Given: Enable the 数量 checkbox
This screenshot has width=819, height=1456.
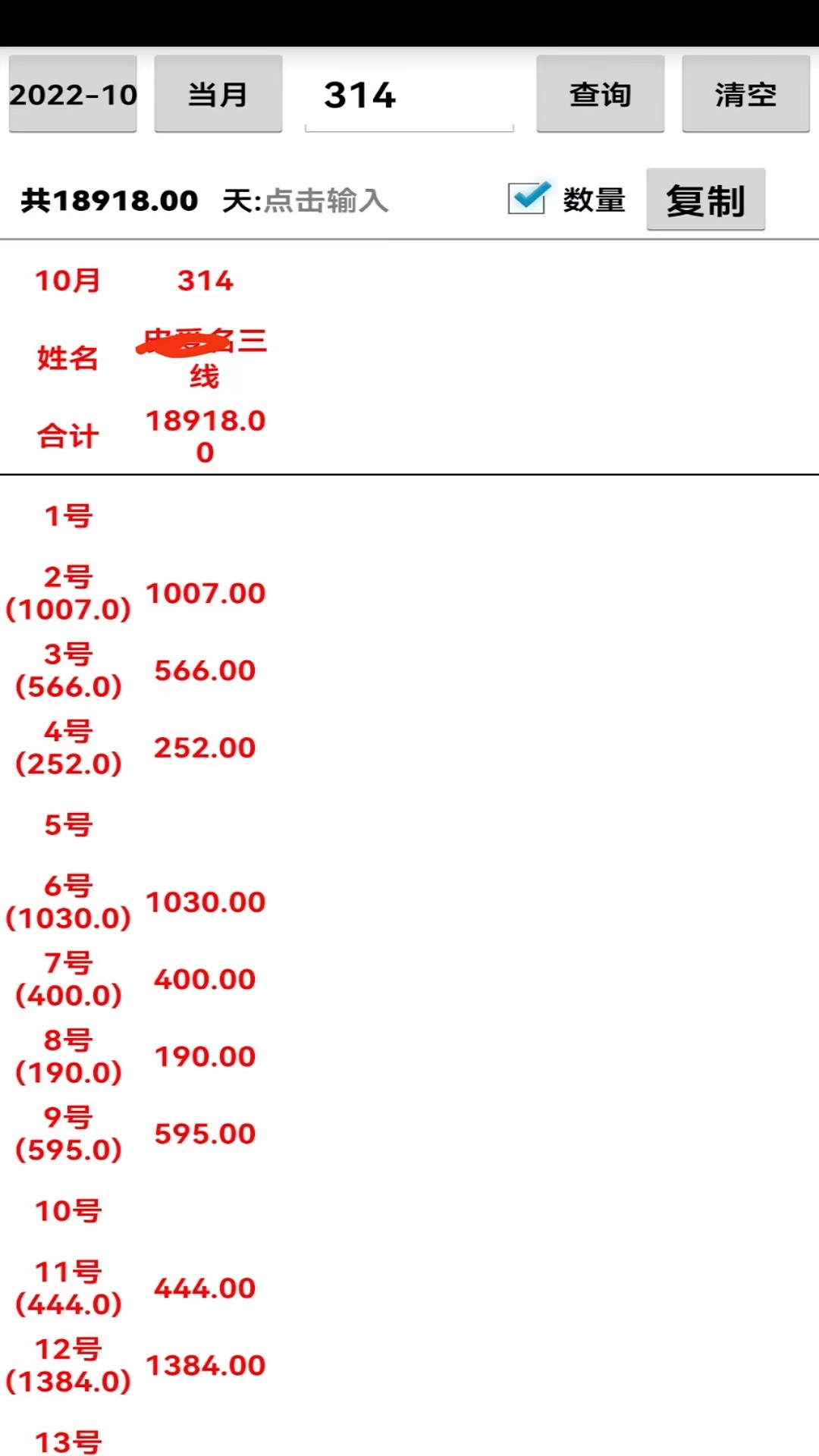Looking at the screenshot, I should [529, 199].
